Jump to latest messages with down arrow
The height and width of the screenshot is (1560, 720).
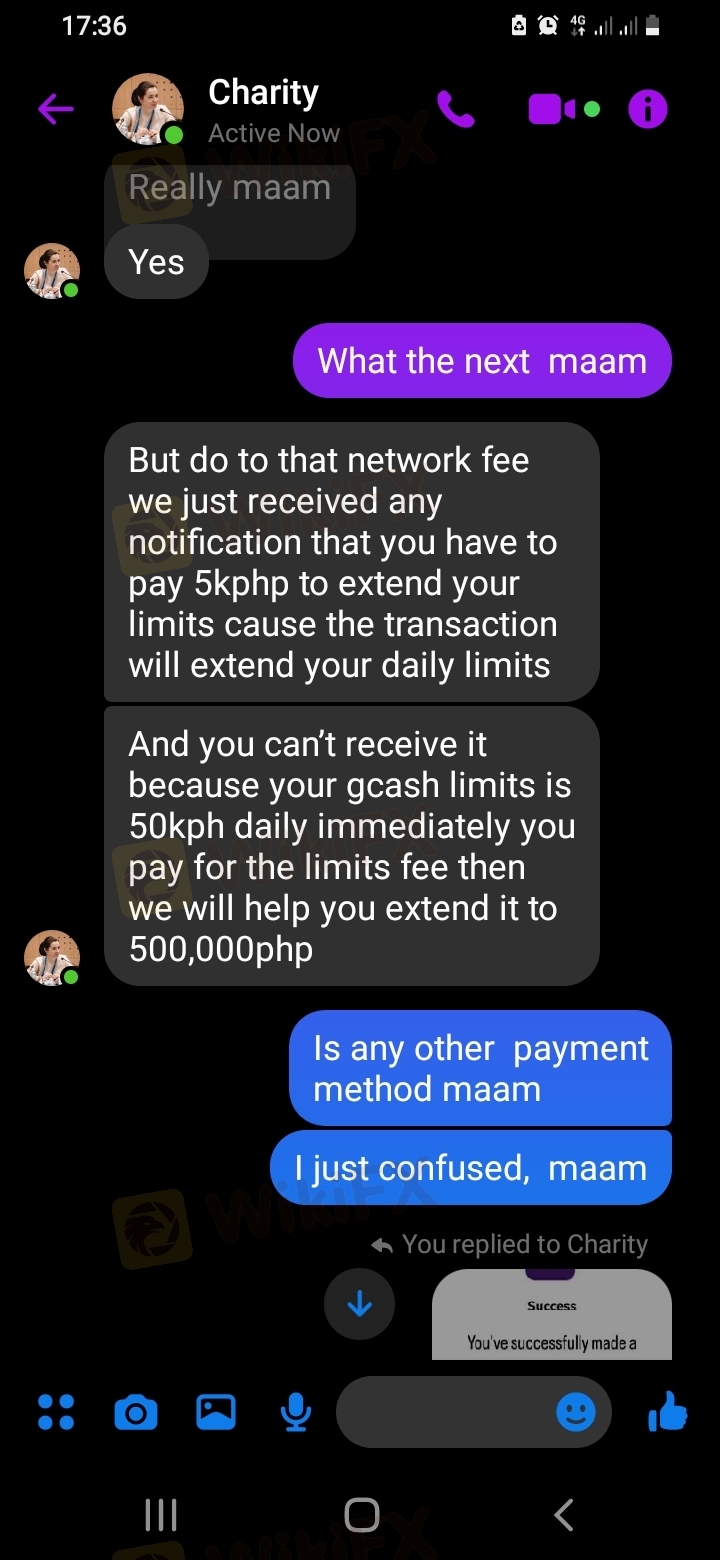point(360,1304)
